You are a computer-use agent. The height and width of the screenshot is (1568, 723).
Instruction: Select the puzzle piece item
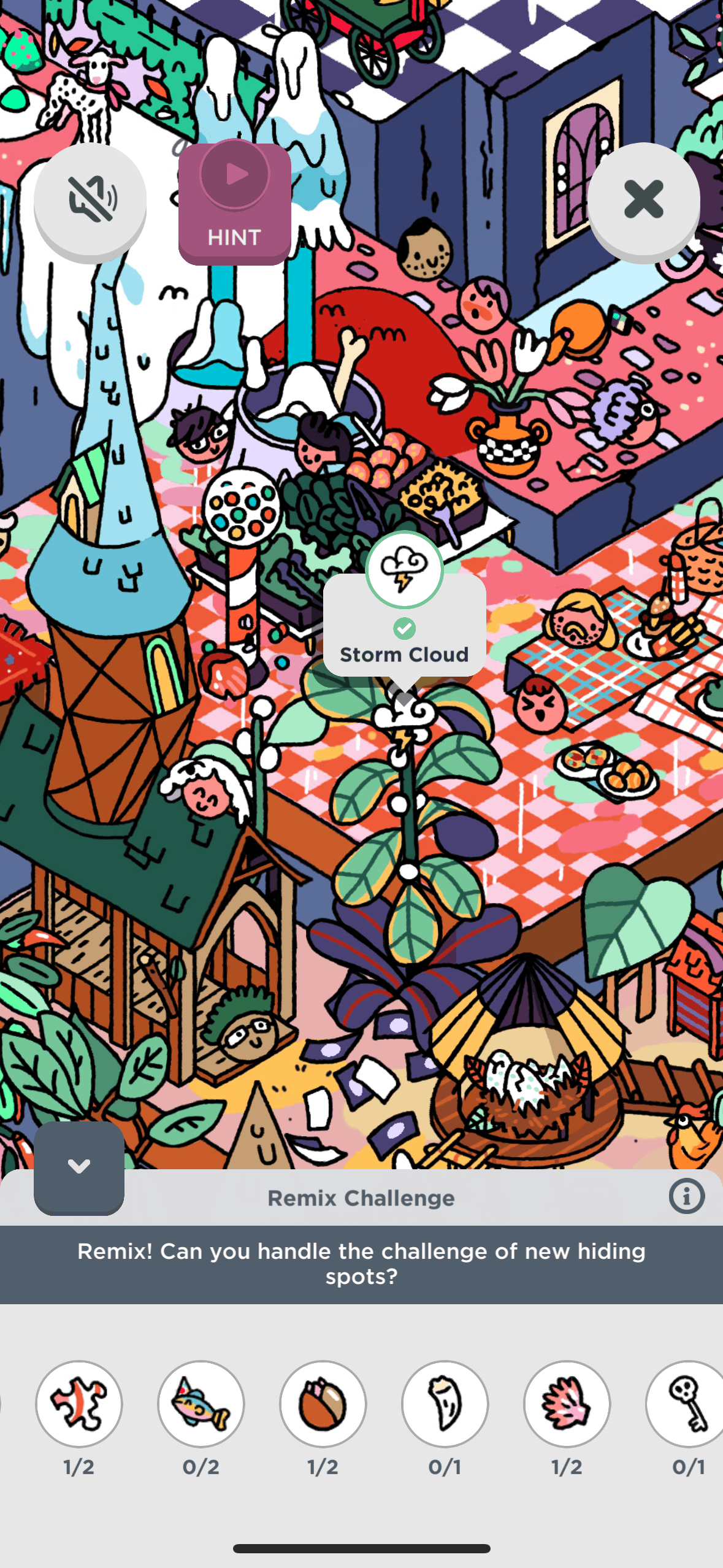pos(79,1404)
